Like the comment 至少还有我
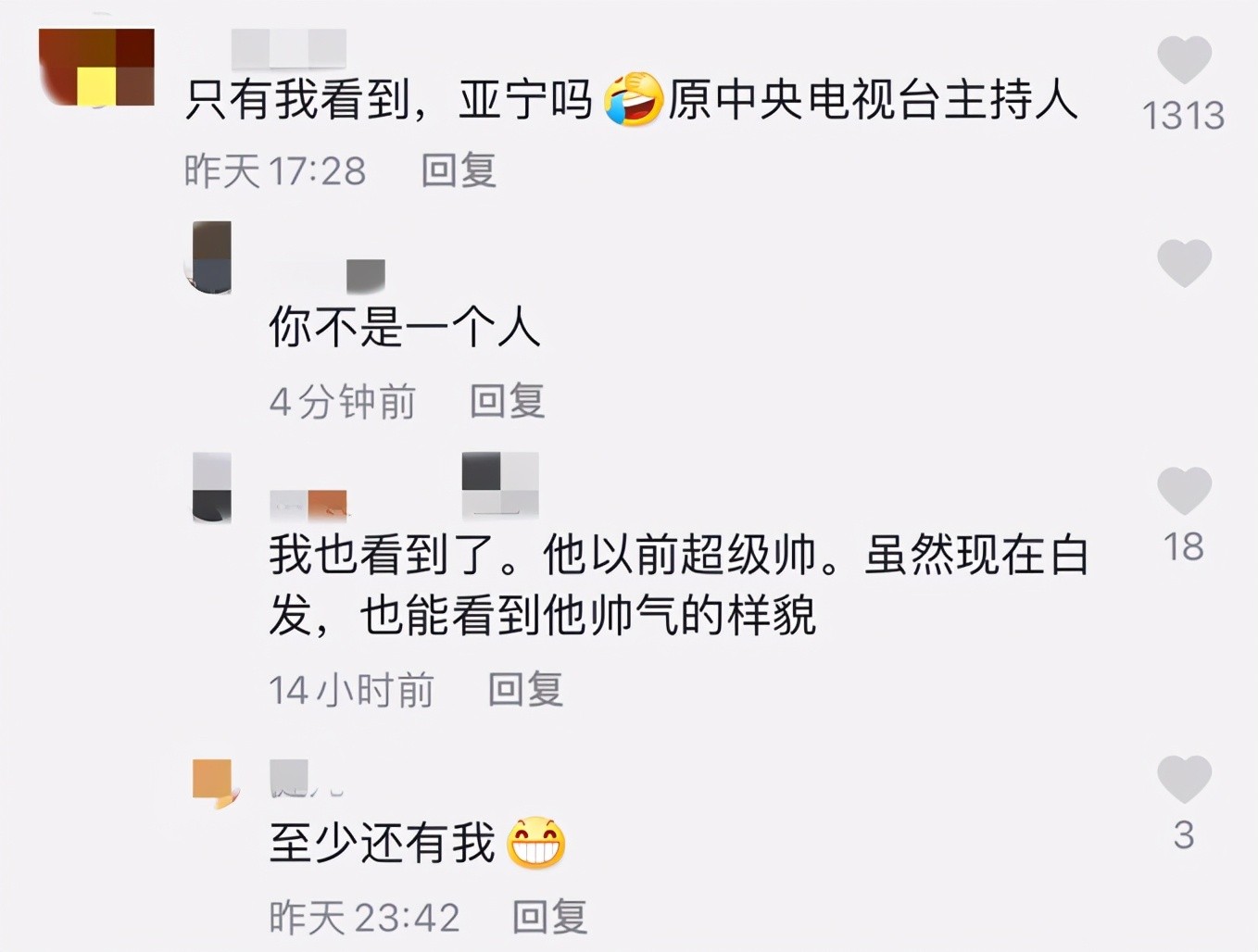The image size is (1258, 952). pyautogui.click(x=1184, y=780)
